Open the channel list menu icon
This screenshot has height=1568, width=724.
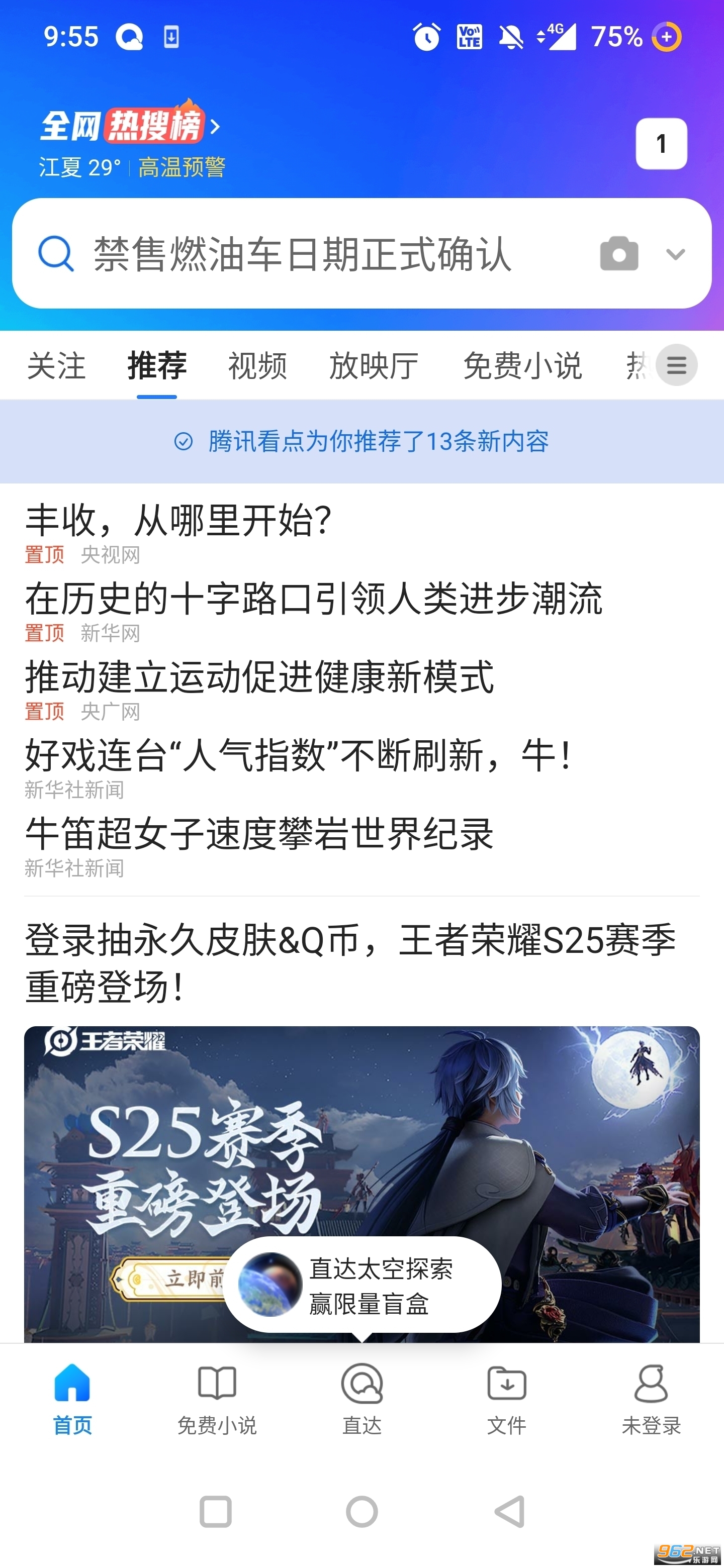(x=676, y=365)
